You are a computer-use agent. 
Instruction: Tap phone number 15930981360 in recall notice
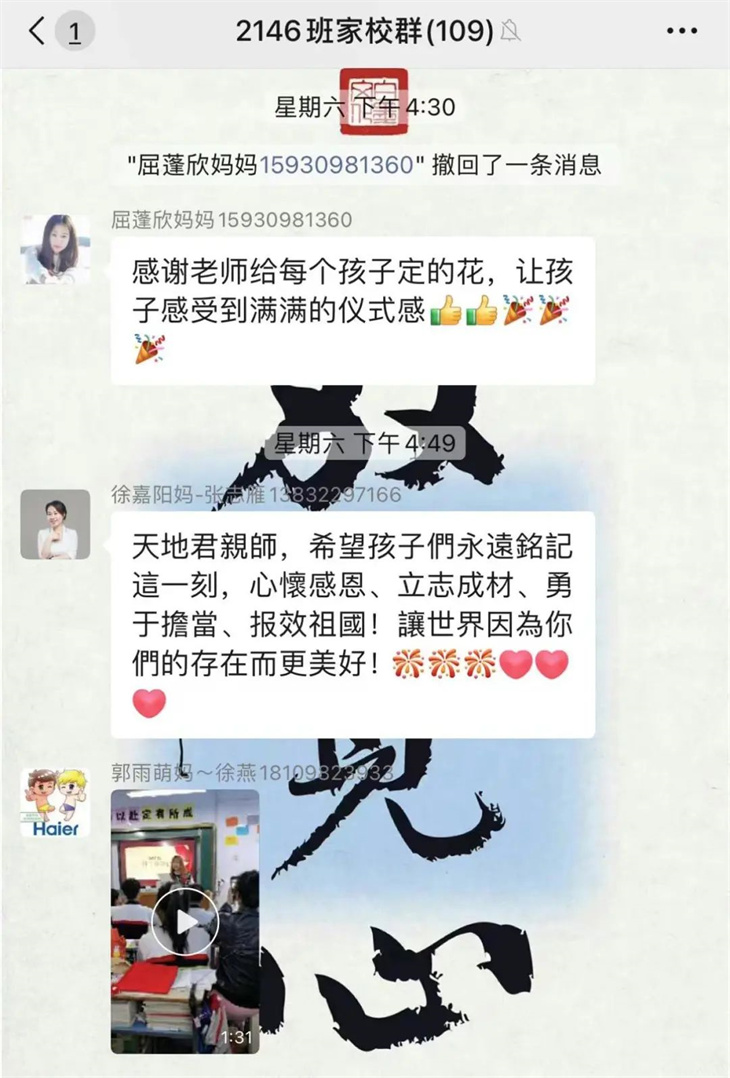(336, 165)
